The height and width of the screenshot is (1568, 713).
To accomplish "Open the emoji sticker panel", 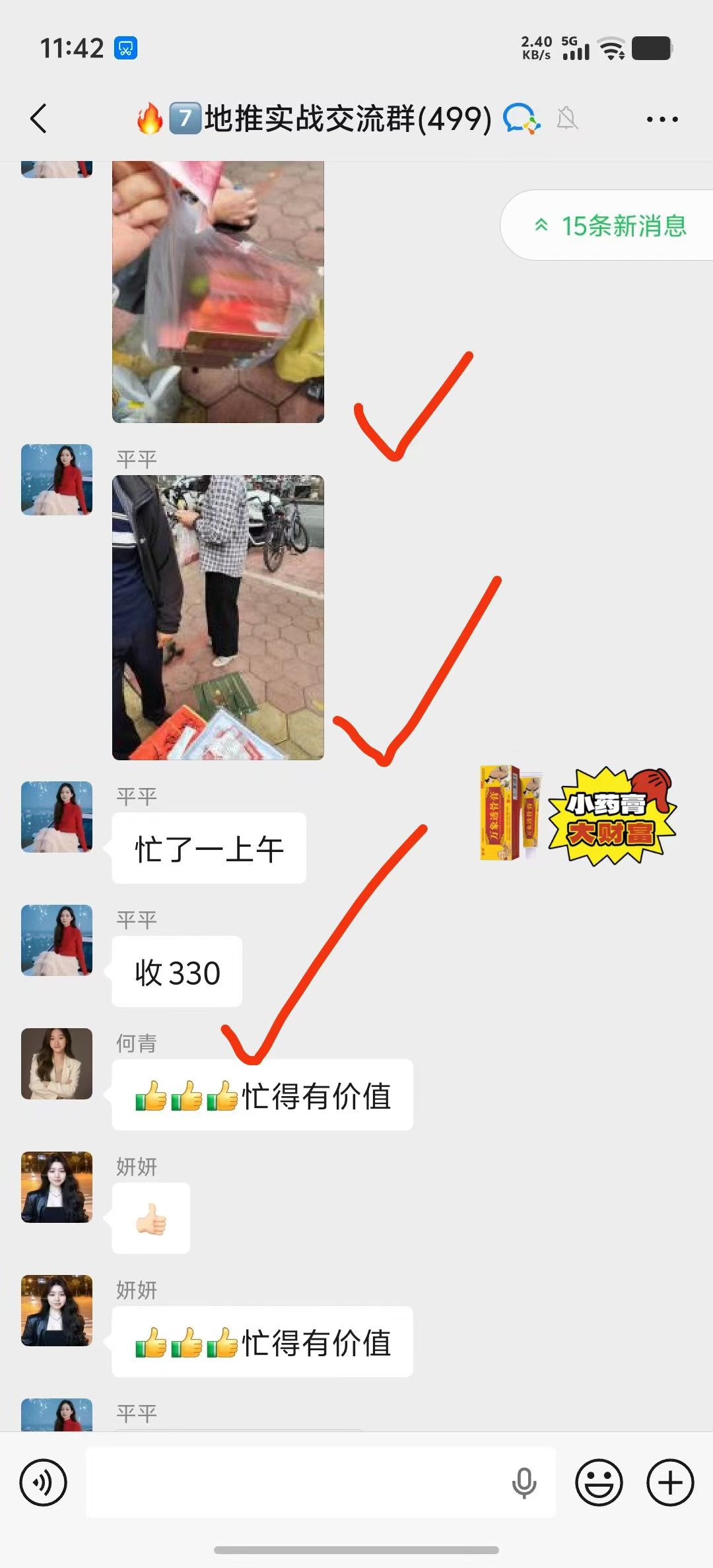I will [599, 1483].
